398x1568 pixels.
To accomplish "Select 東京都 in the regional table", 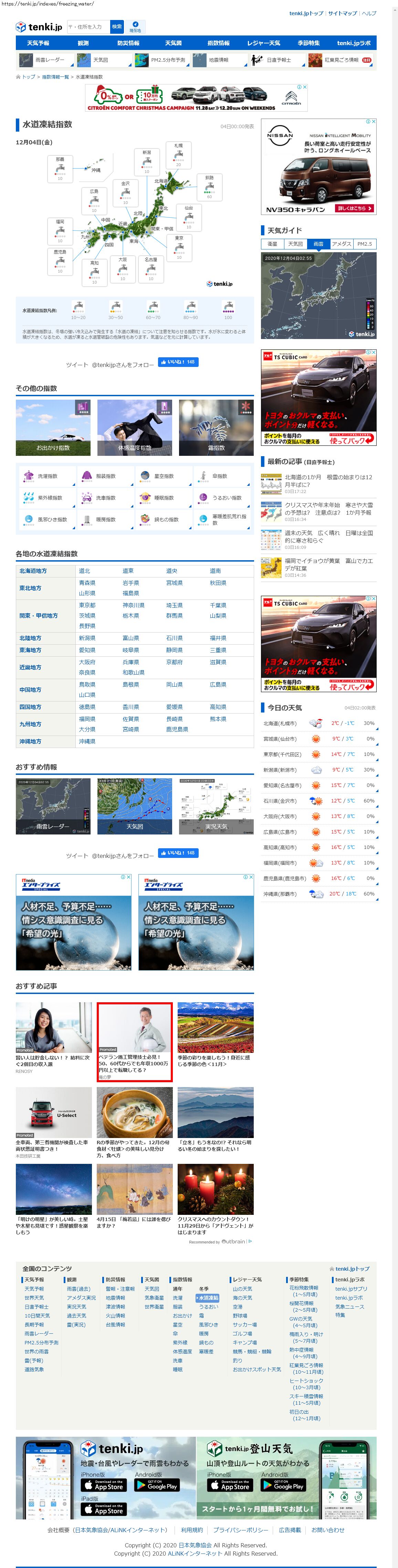I will (x=87, y=606).
